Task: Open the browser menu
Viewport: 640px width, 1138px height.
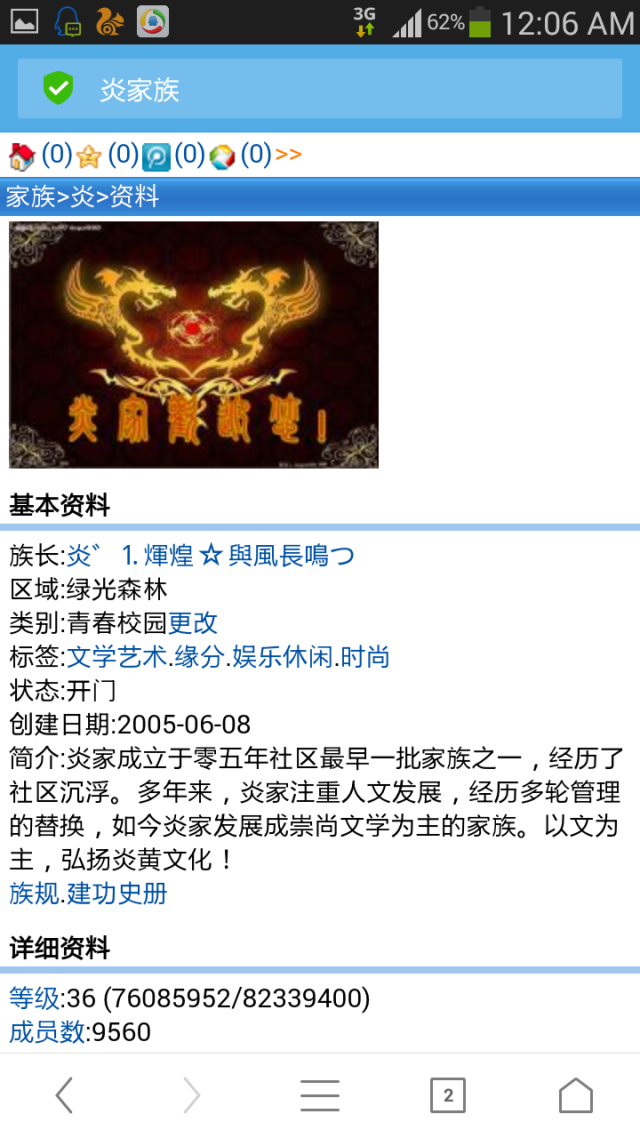Action: pos(320,1096)
